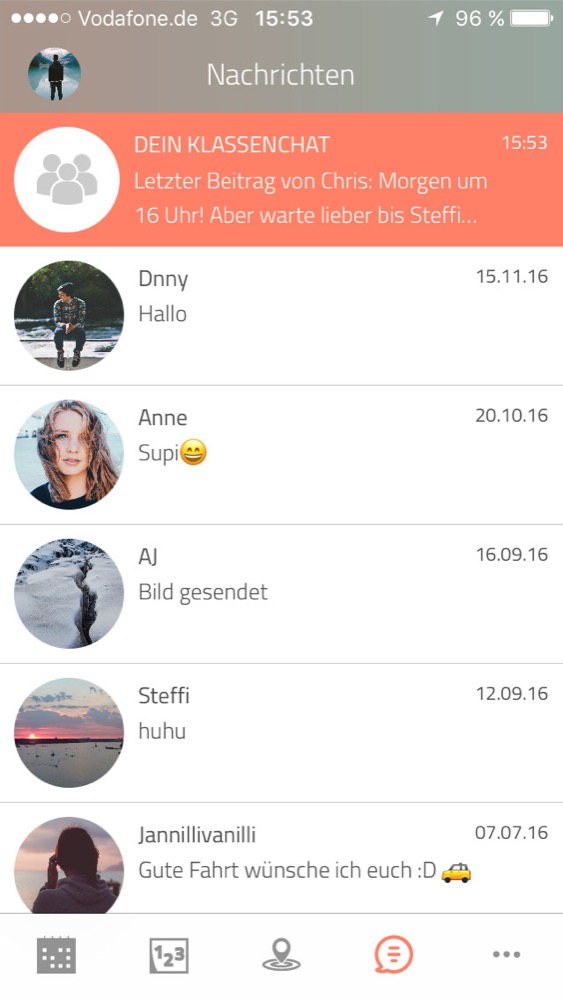Open the DEIN KLASSENCHAT group chat
Screen dimensions: 563x1000
point(281,179)
